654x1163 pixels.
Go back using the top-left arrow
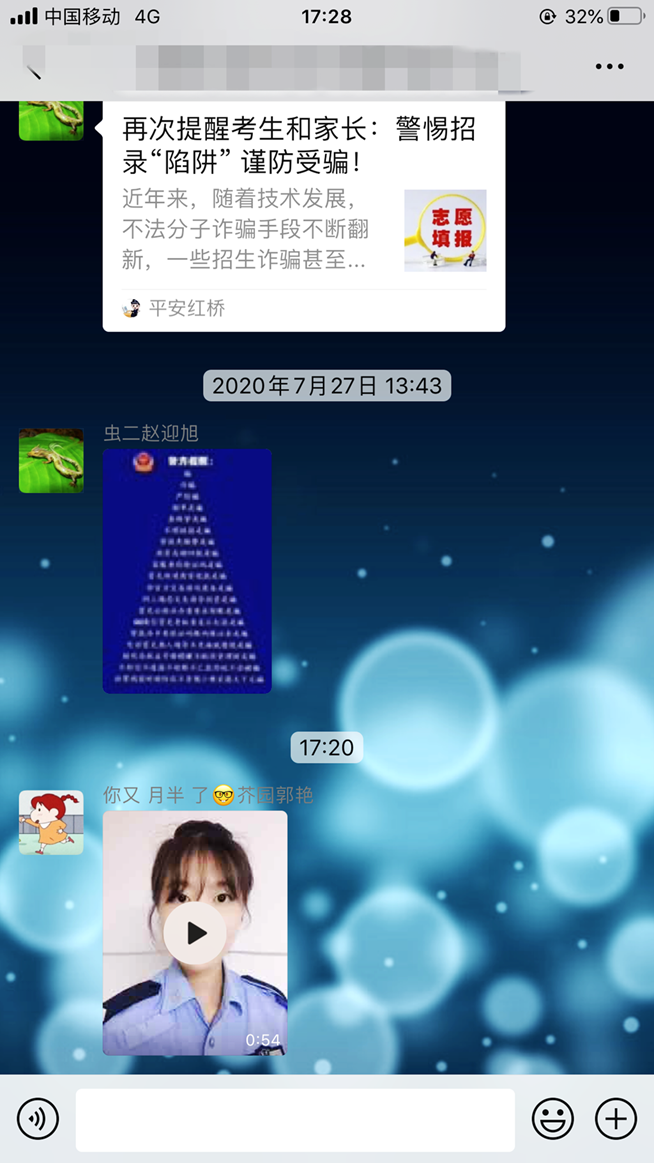33,68
